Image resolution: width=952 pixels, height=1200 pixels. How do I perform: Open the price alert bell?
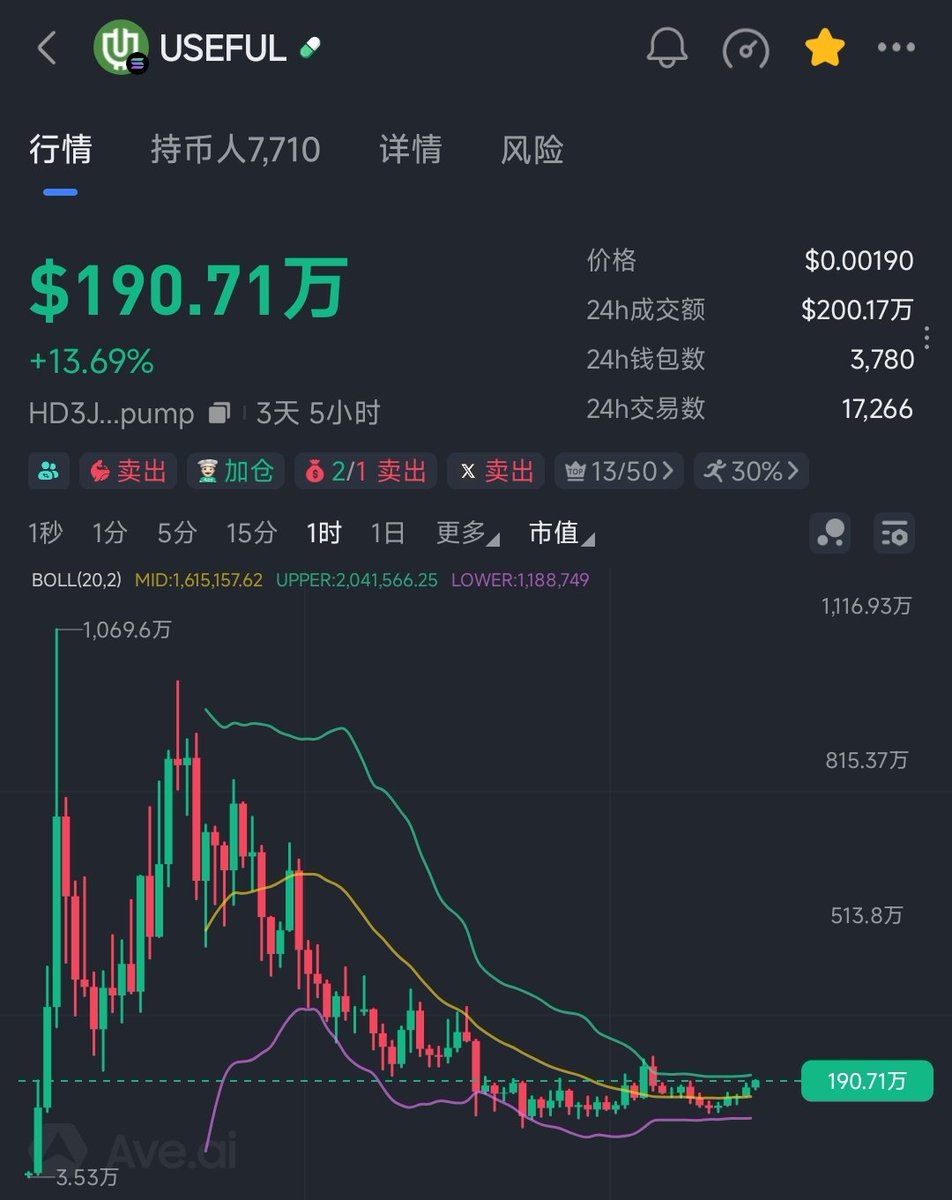667,48
